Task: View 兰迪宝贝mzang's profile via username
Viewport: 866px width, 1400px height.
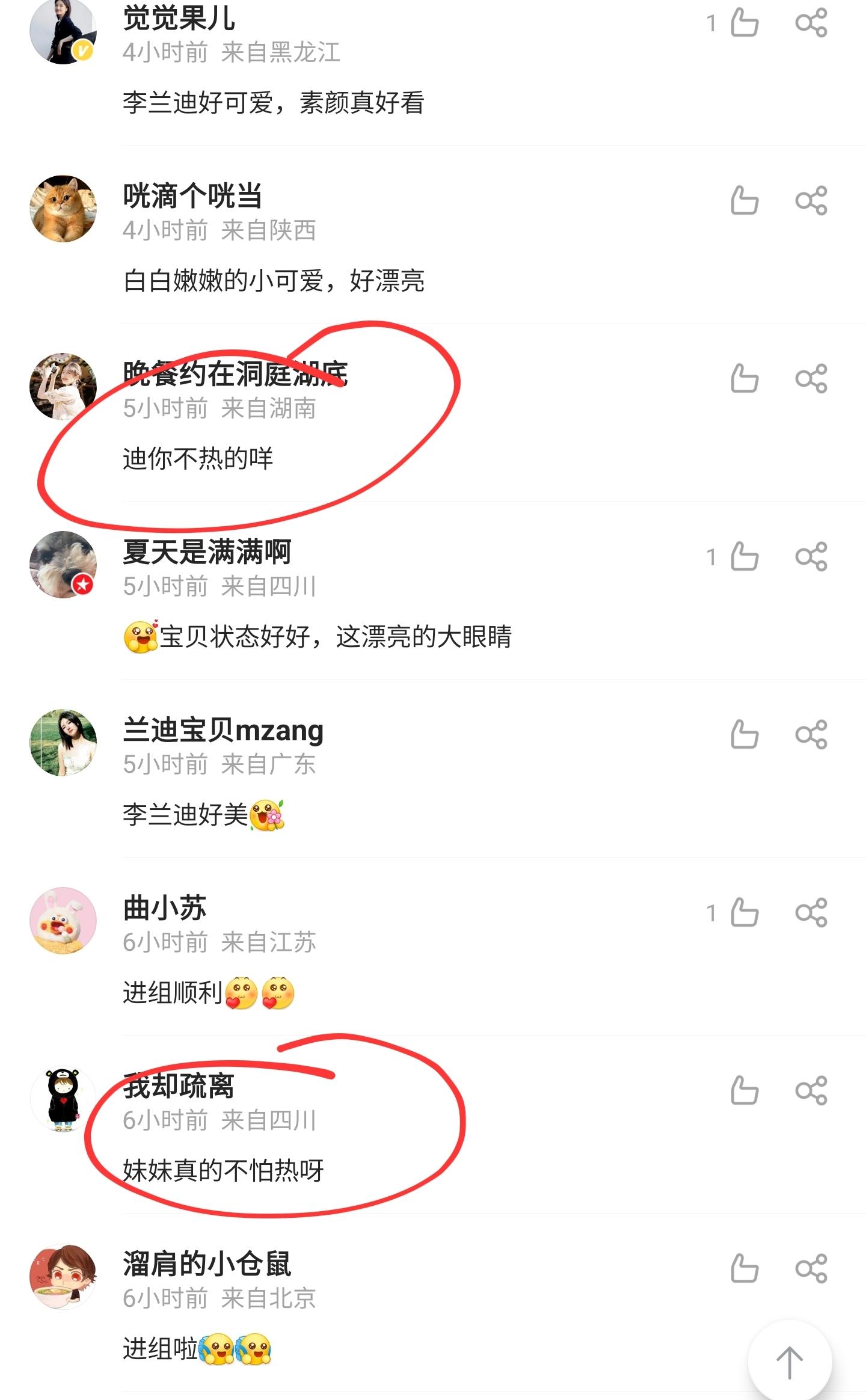Action: coord(223,730)
